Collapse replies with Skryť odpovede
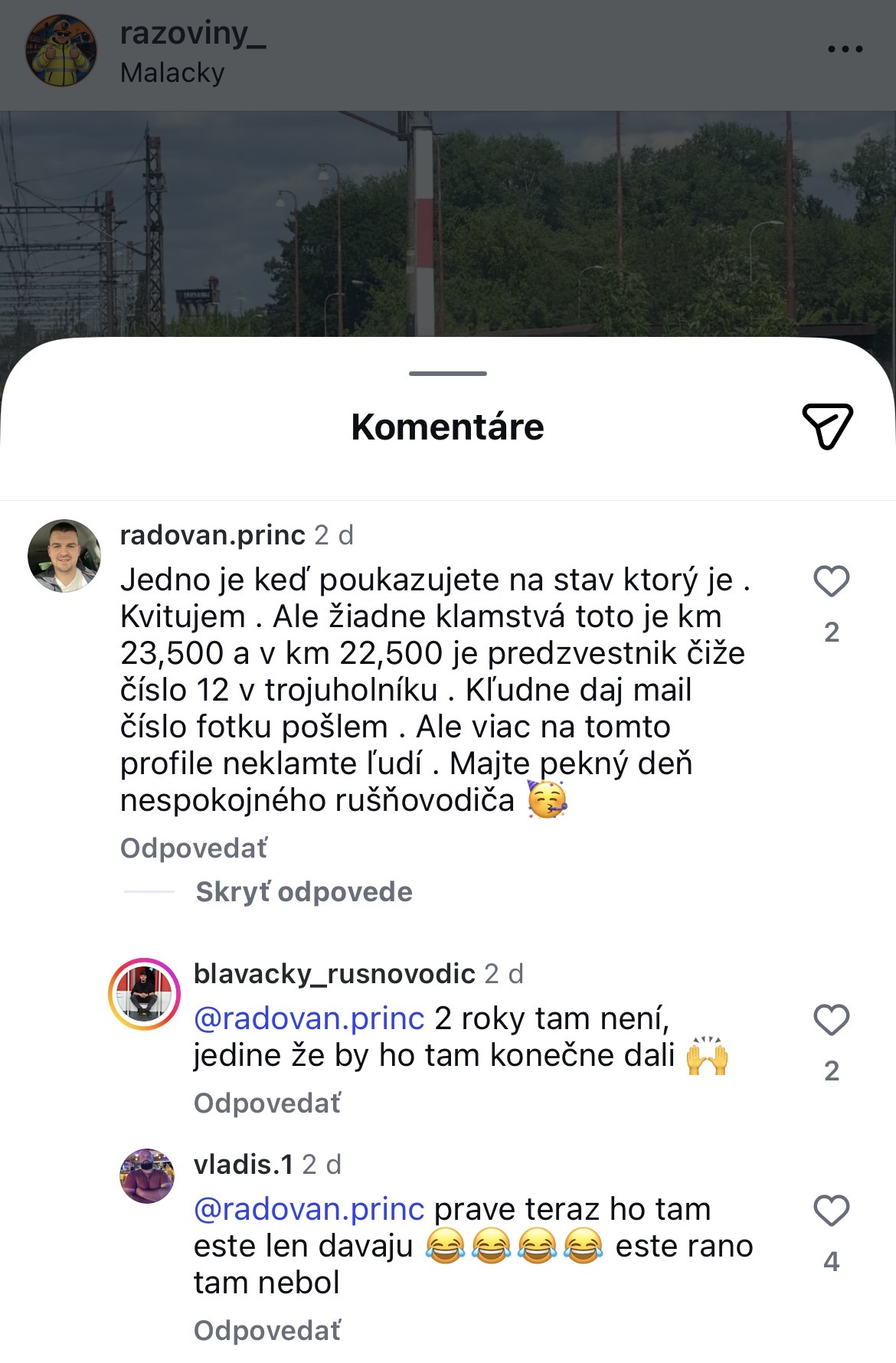This screenshot has height=1363, width=896. pos(304,892)
